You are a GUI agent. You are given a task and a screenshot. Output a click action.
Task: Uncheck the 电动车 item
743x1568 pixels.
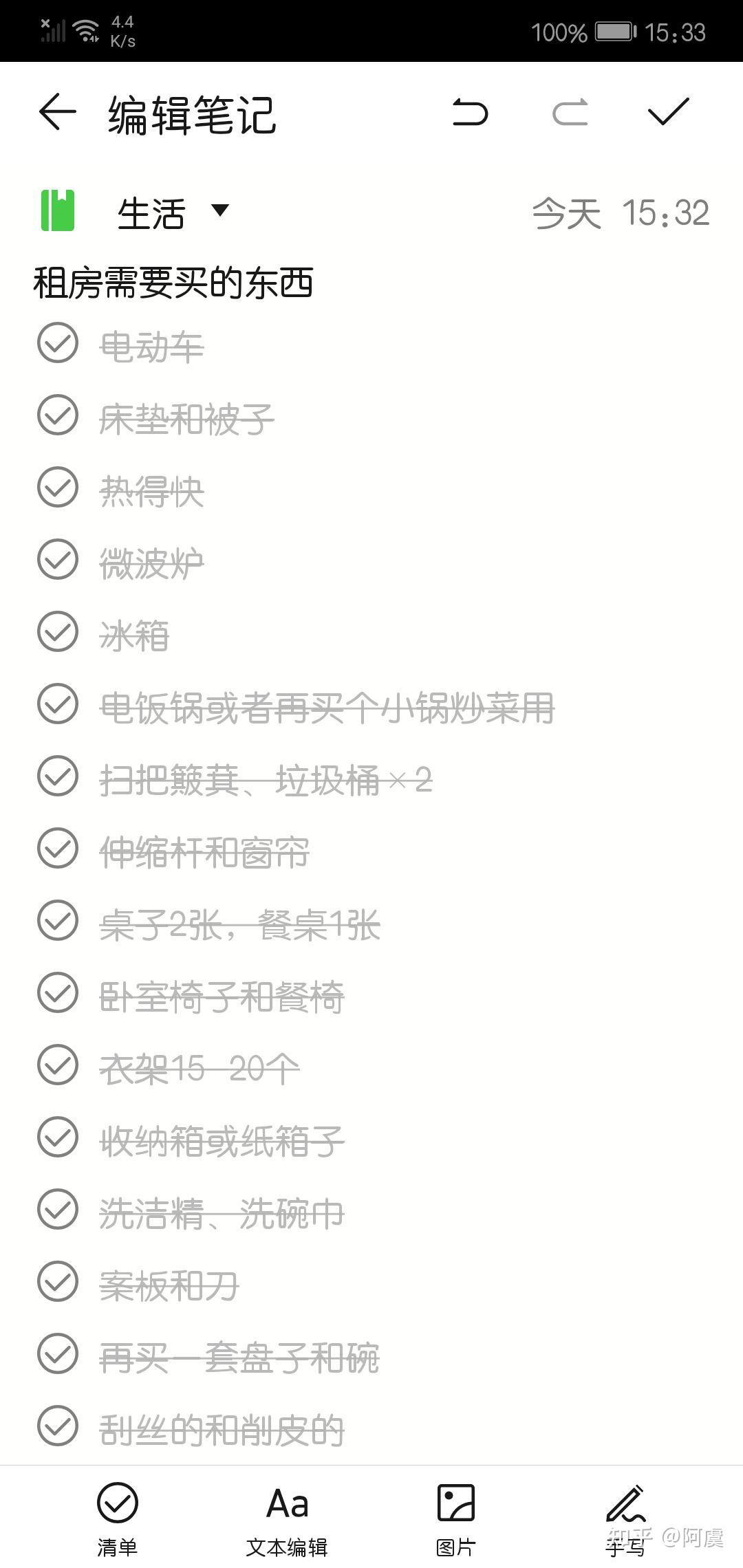pos(58,342)
